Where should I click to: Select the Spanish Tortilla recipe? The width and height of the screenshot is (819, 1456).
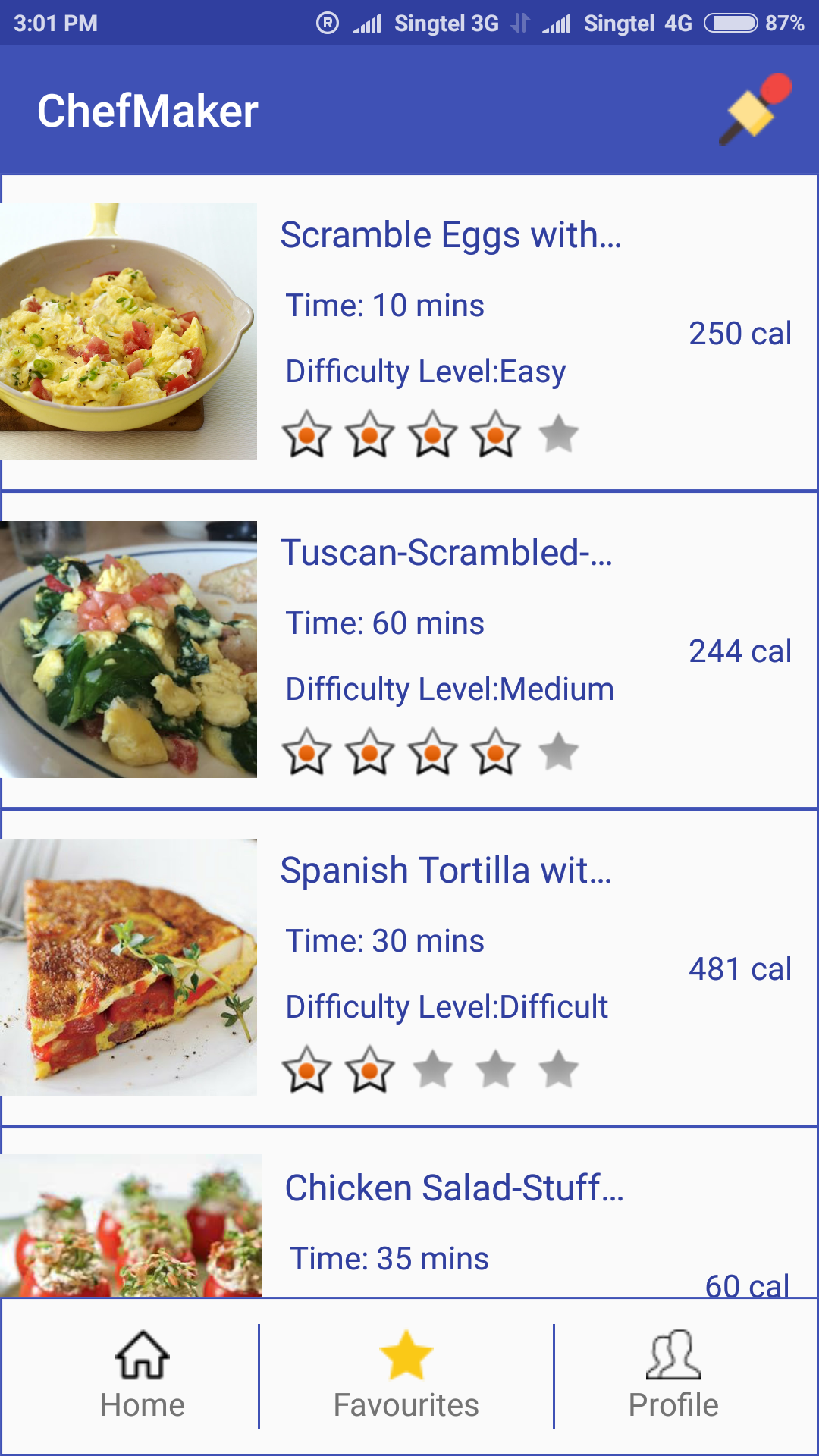click(446, 871)
